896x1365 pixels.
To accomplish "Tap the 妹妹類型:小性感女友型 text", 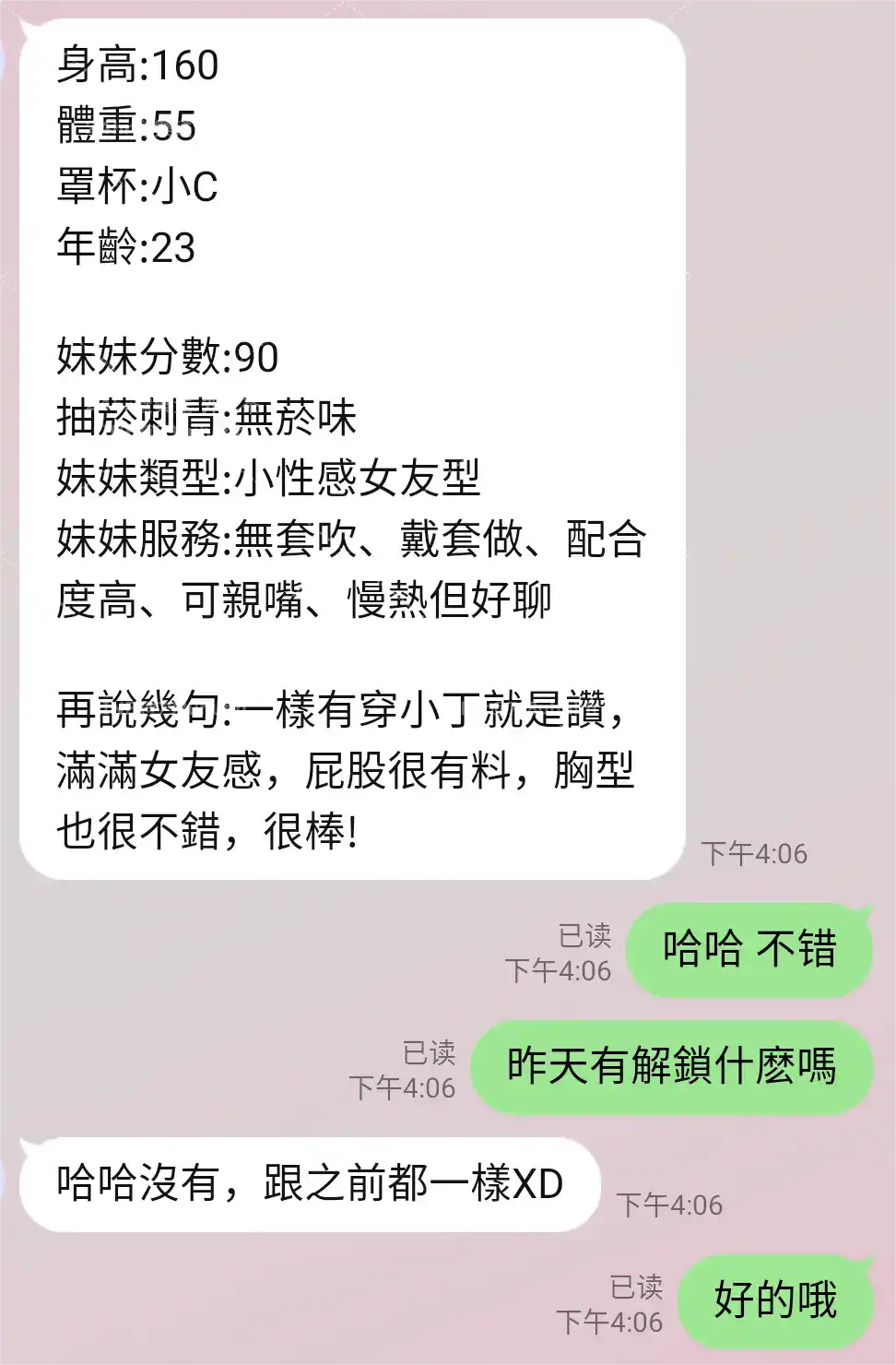I will click(x=269, y=478).
